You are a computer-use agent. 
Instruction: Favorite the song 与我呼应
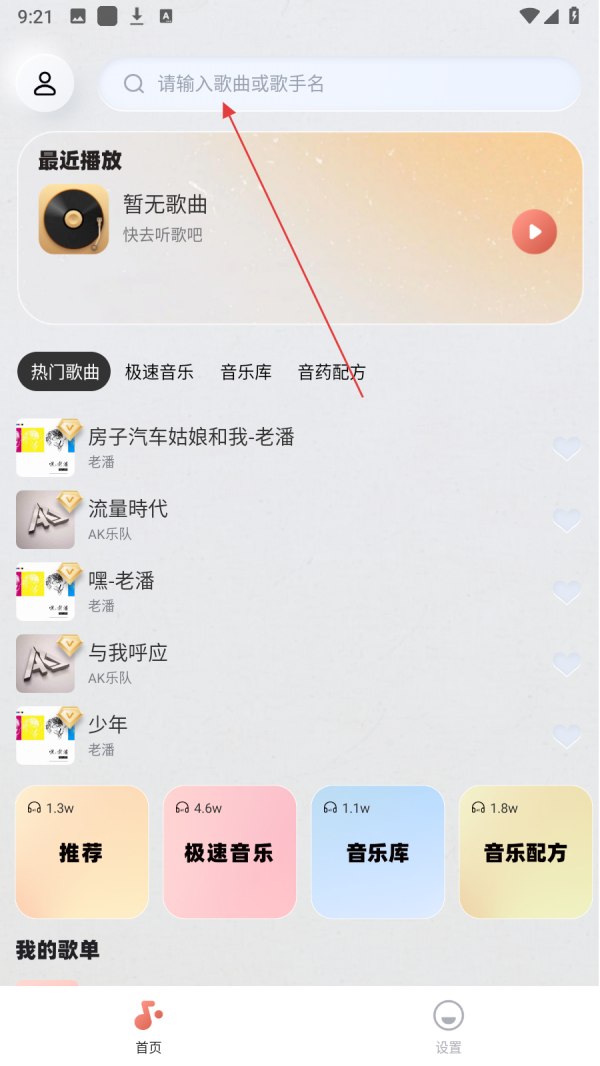point(567,664)
